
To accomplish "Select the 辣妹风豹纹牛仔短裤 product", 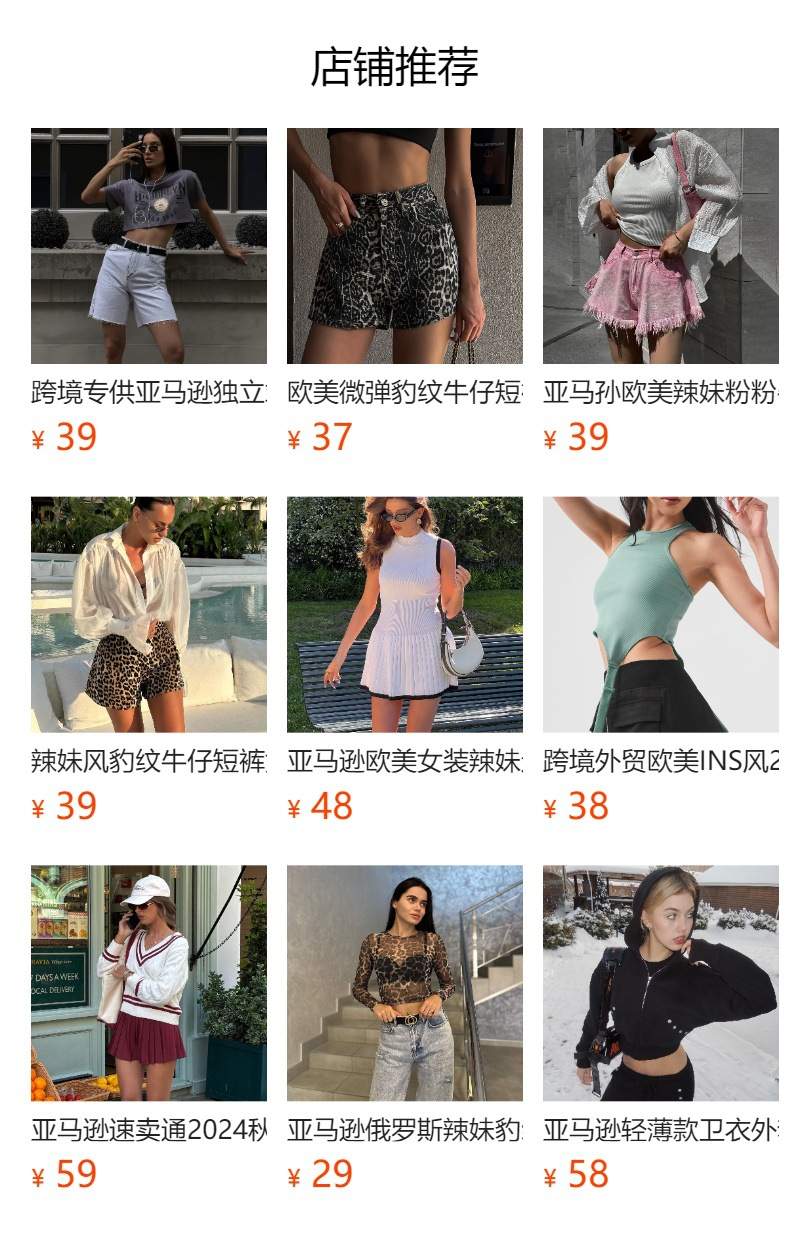I will pyautogui.click(x=148, y=614).
